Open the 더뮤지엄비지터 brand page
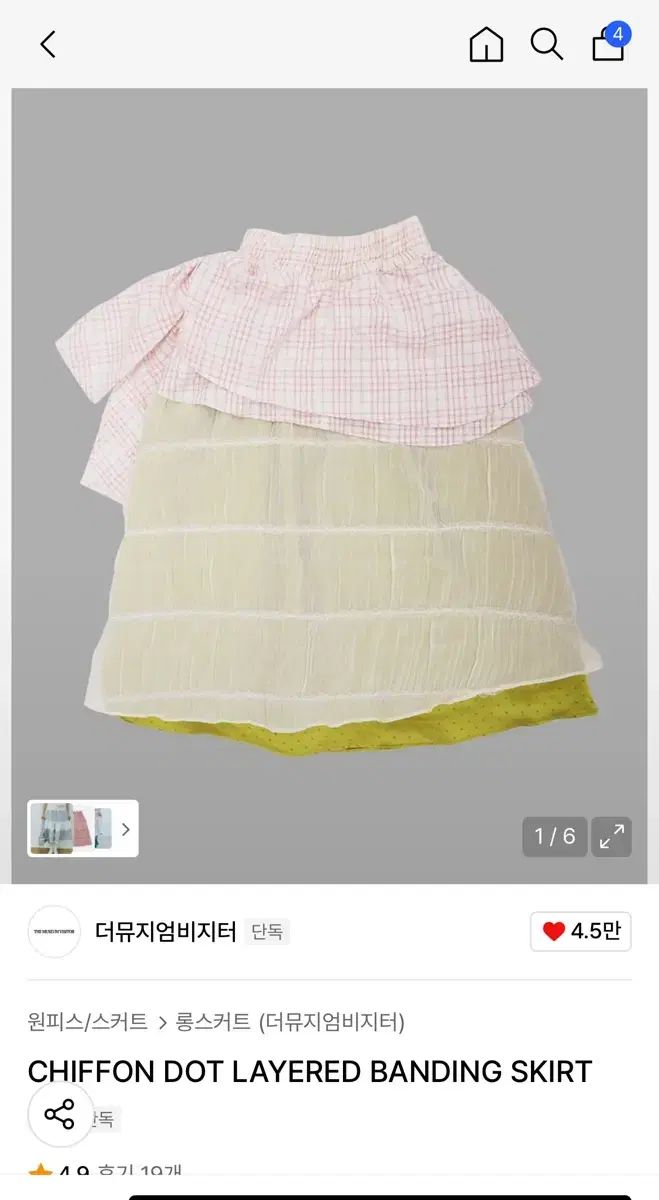 click(x=165, y=932)
